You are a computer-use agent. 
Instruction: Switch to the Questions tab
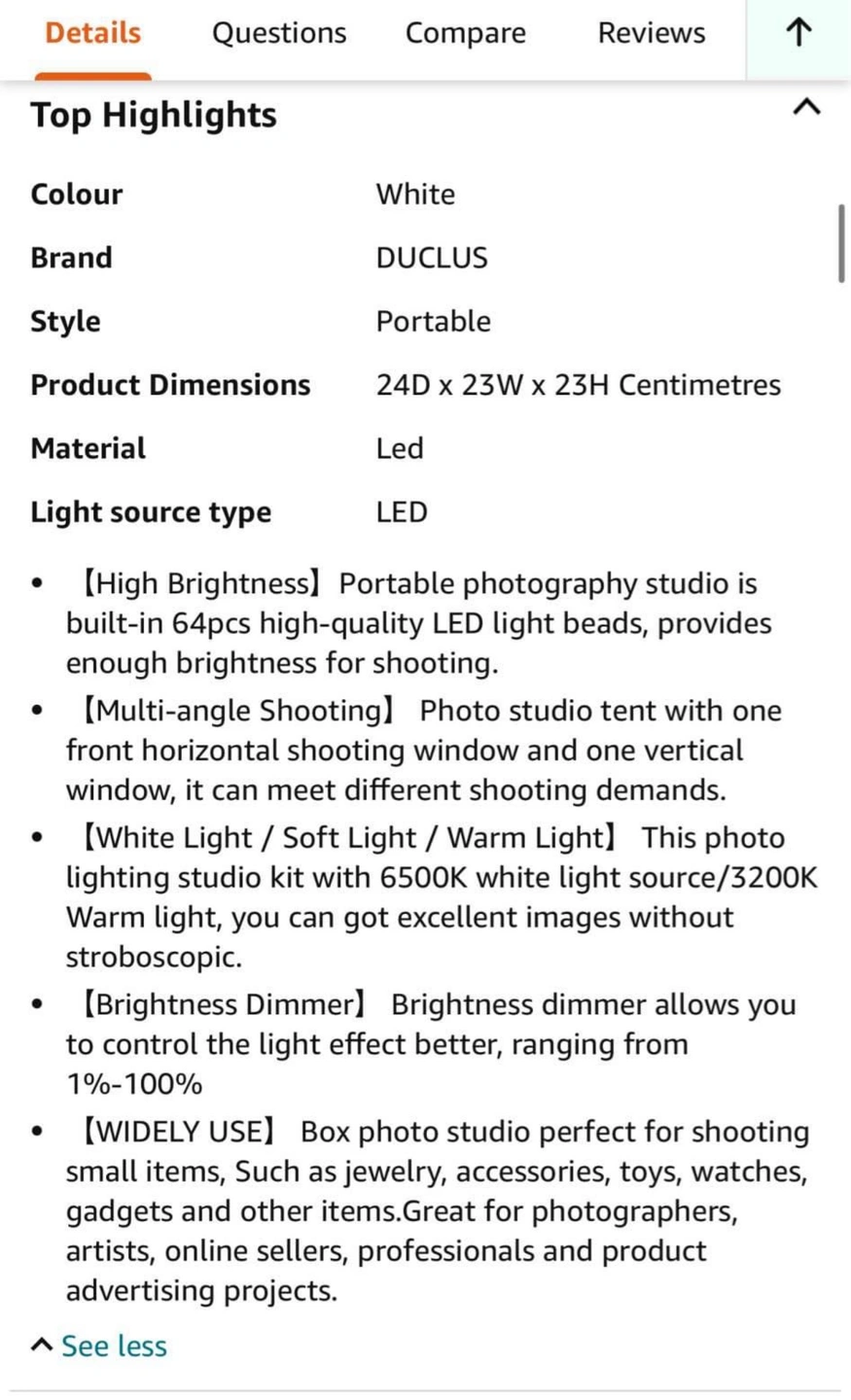pos(279,33)
